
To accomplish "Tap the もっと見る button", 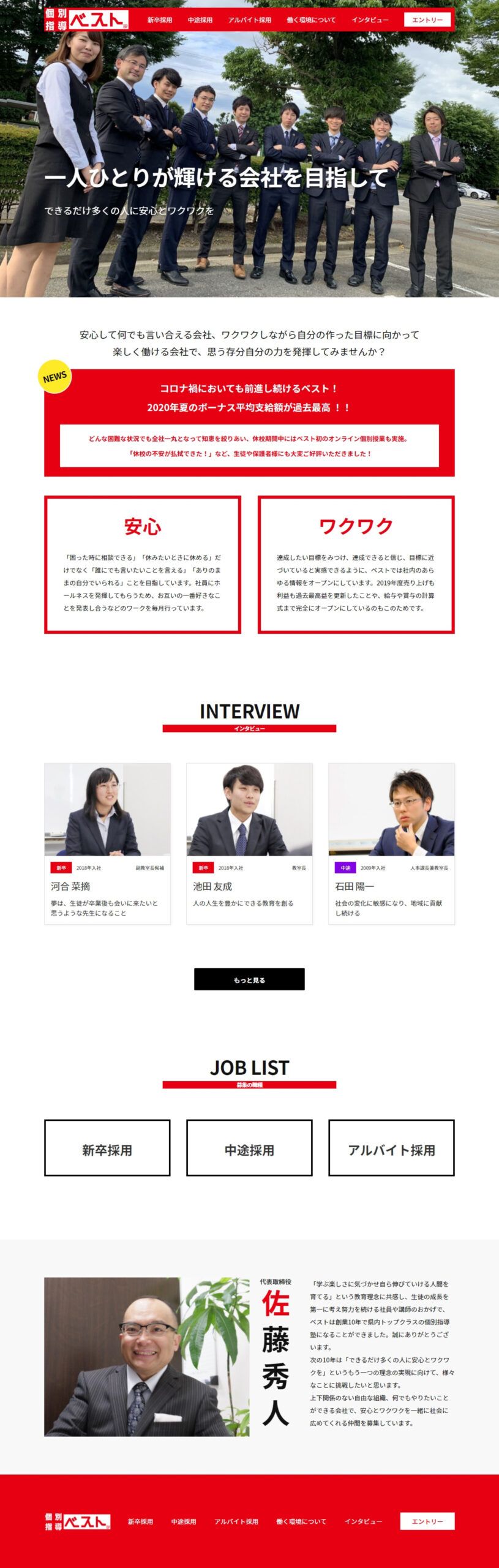I will [x=249, y=979].
